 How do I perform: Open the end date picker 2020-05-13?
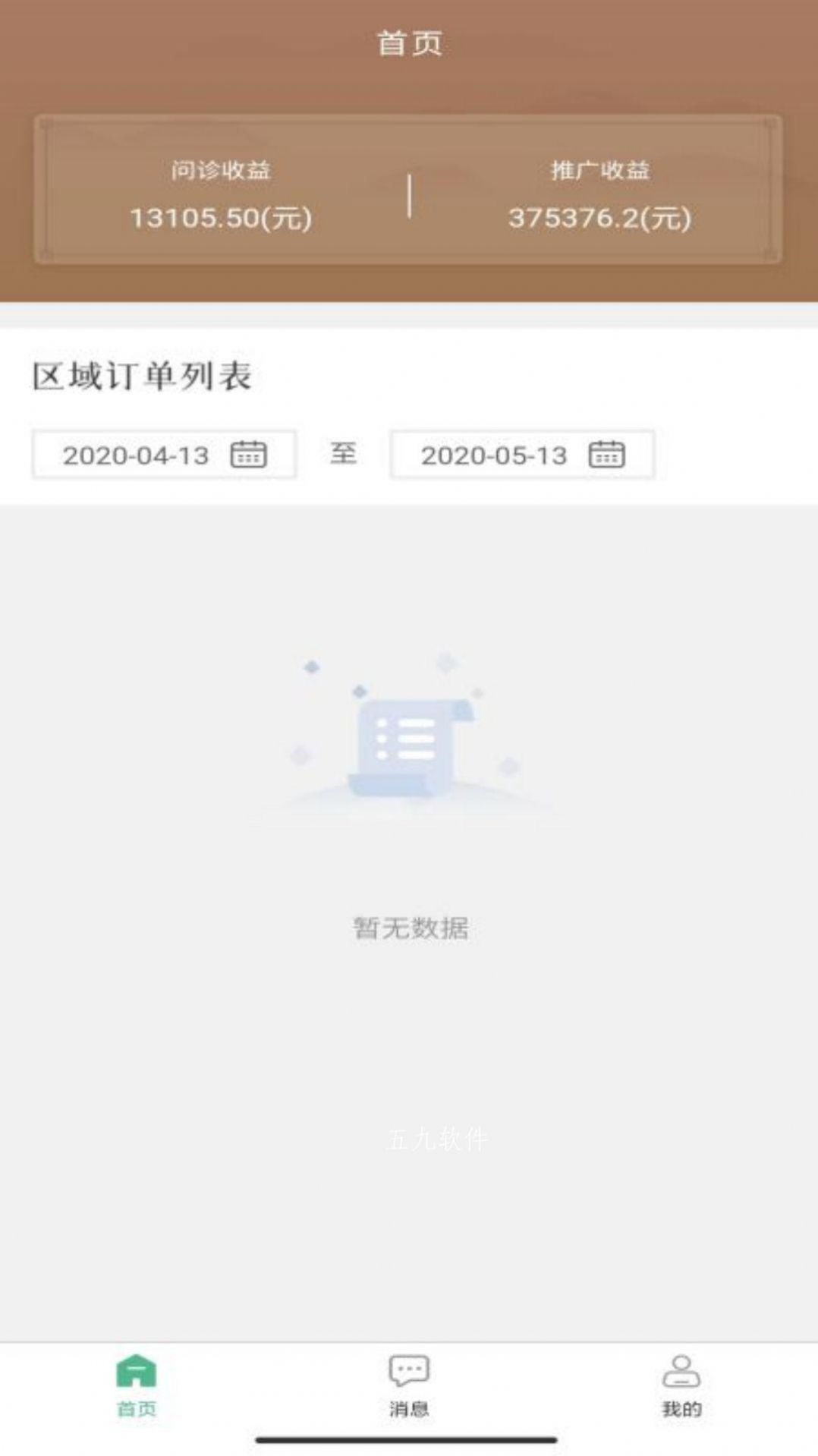point(522,455)
